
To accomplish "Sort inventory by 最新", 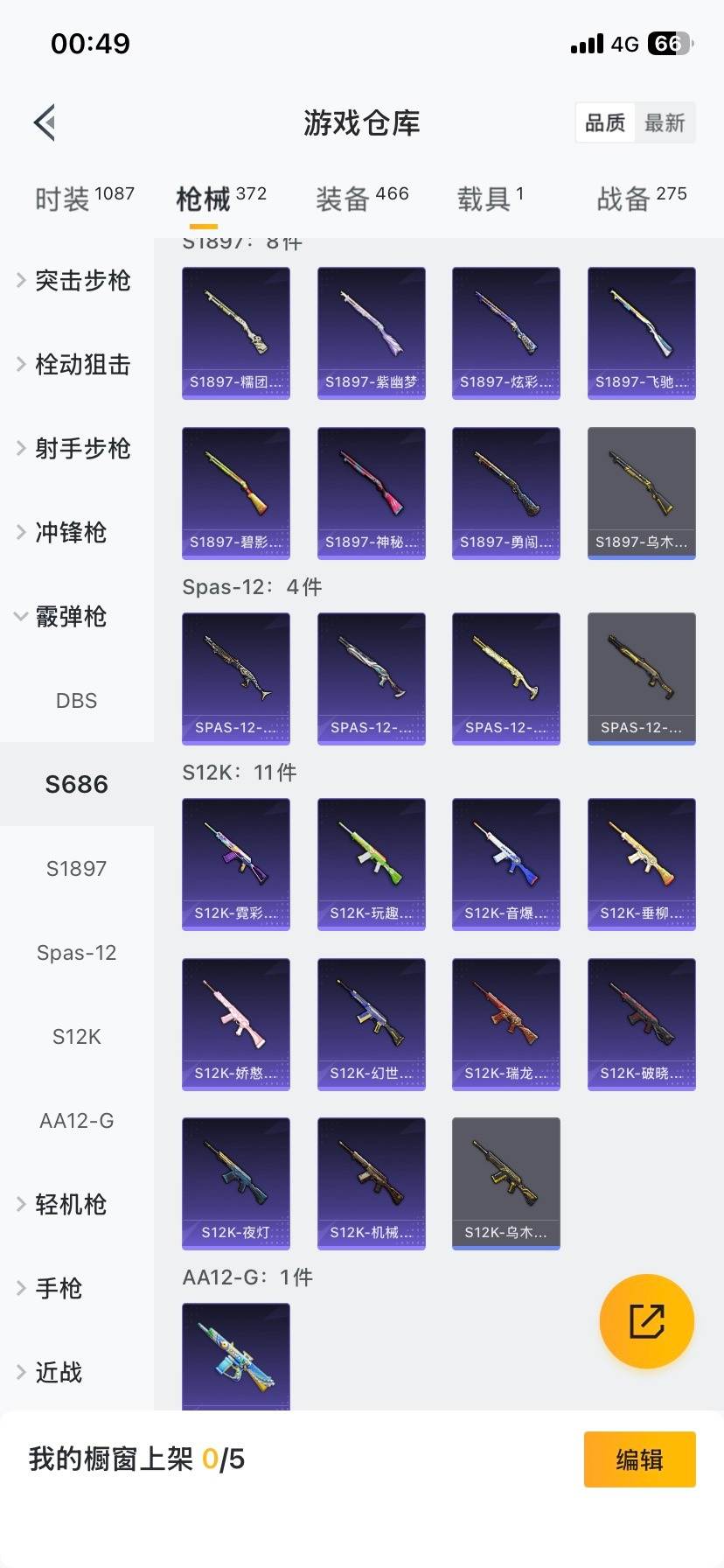I will pyautogui.click(x=665, y=123).
